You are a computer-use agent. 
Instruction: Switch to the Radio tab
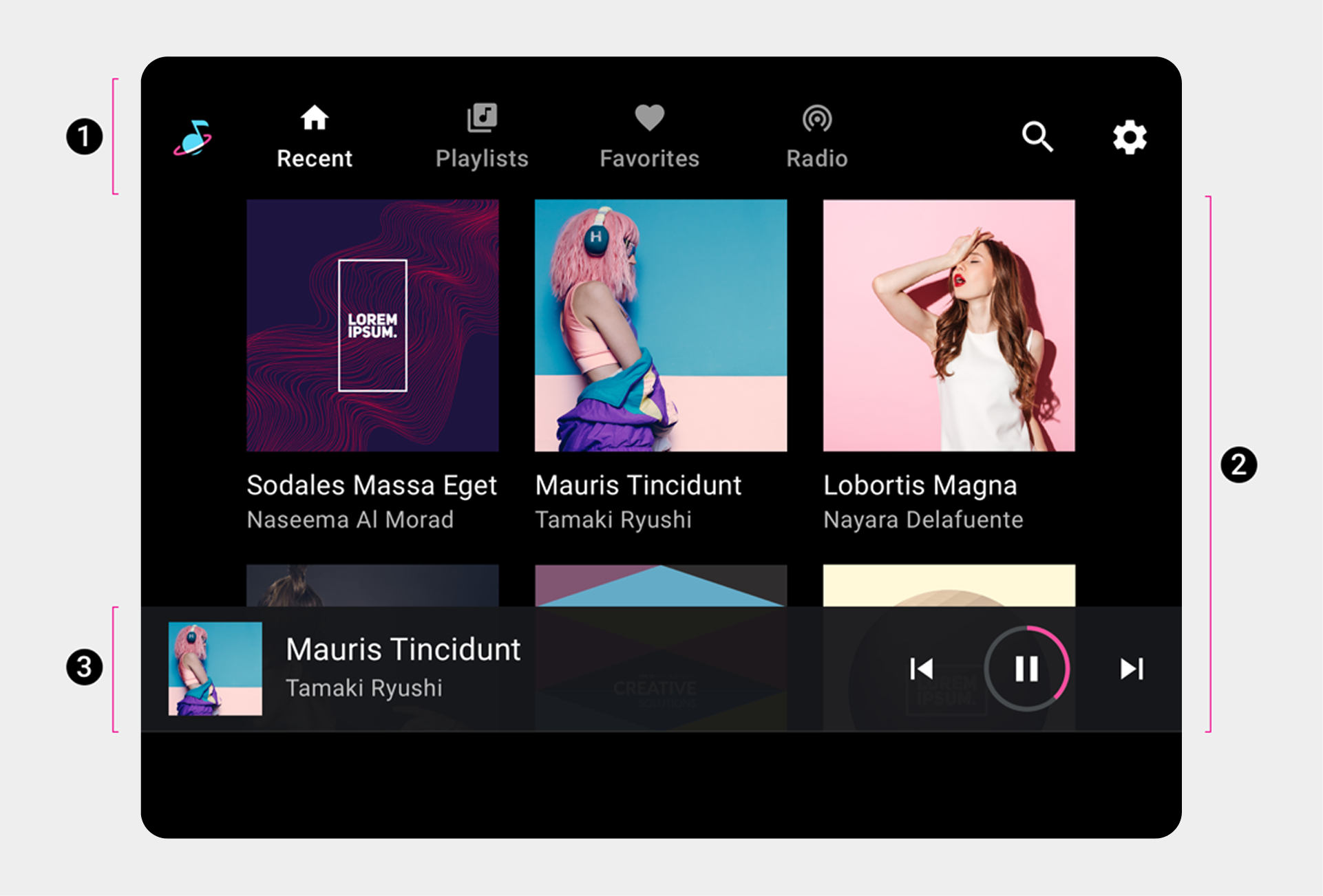[x=817, y=136]
